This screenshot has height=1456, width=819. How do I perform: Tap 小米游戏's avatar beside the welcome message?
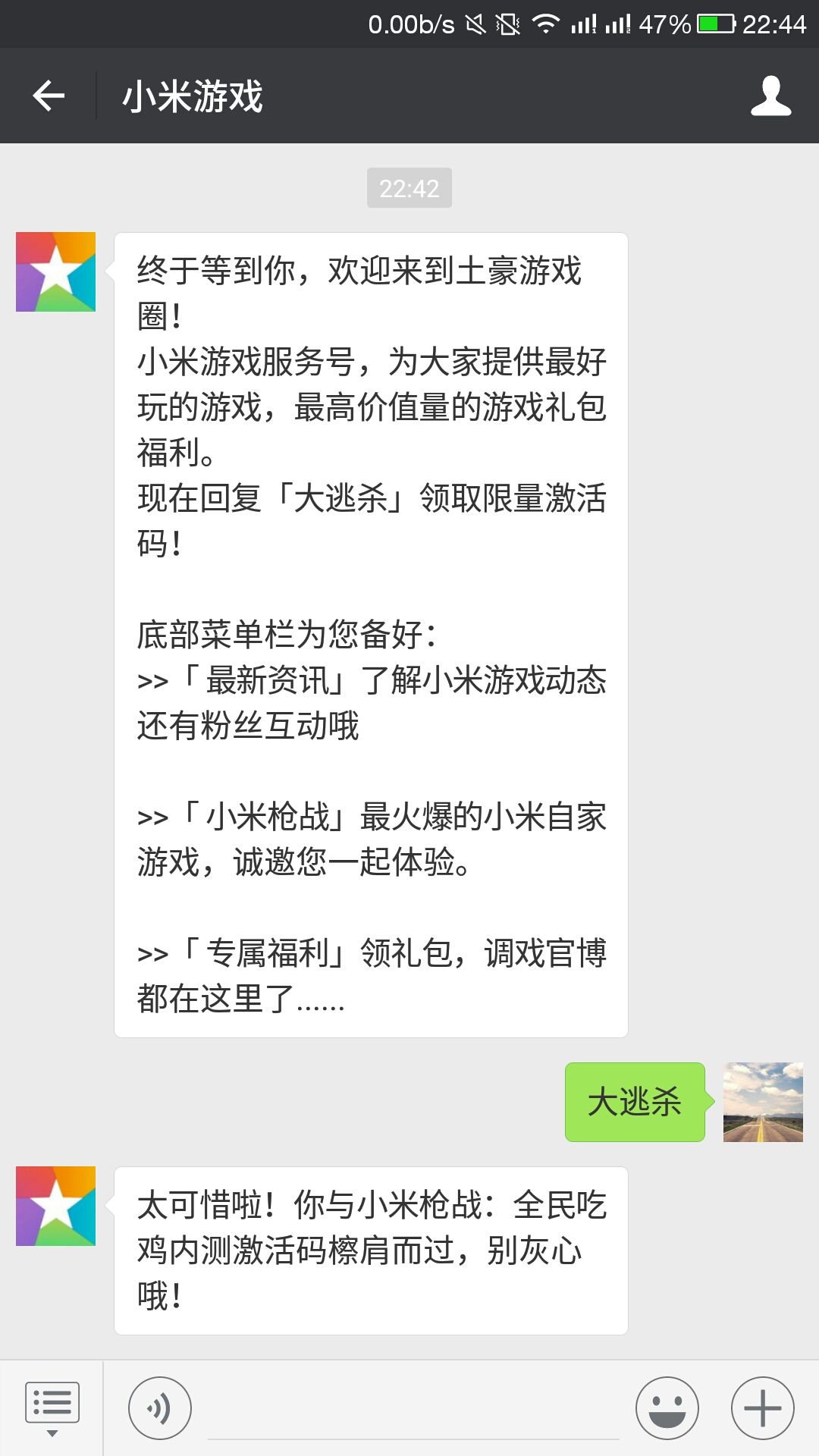click(x=55, y=271)
